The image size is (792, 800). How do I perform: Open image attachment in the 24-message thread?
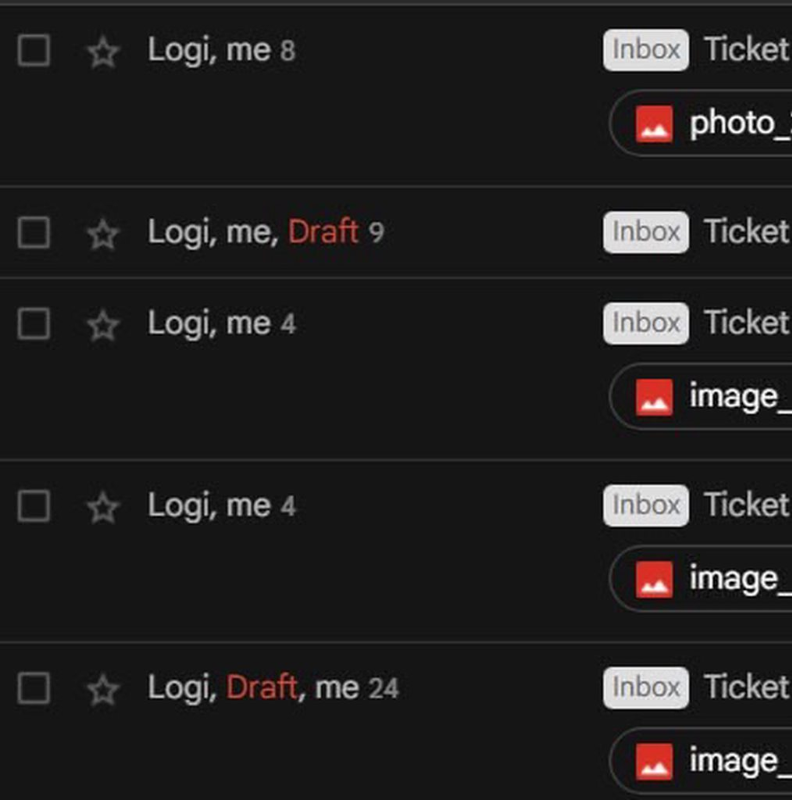[710, 761]
